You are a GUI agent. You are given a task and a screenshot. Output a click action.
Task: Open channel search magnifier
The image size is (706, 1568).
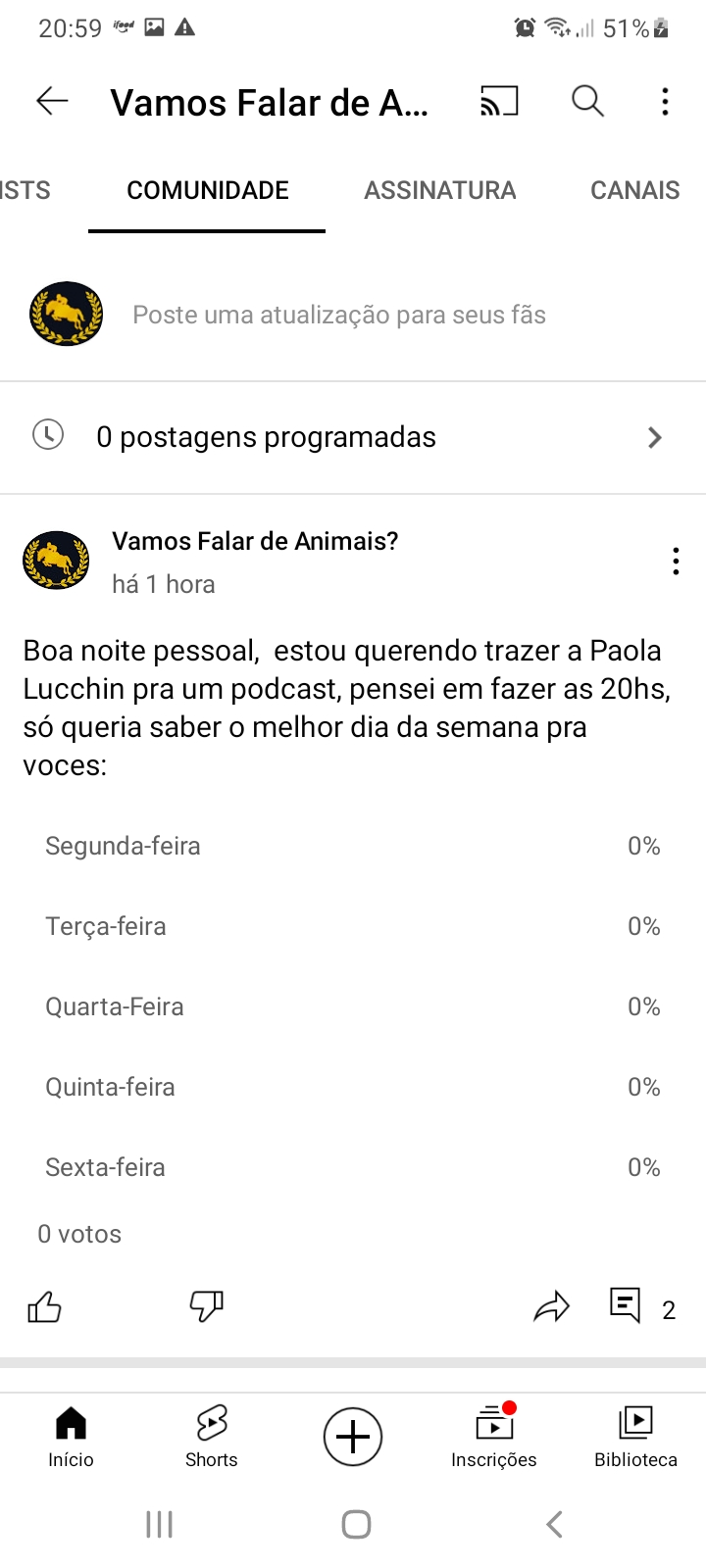[x=587, y=101]
